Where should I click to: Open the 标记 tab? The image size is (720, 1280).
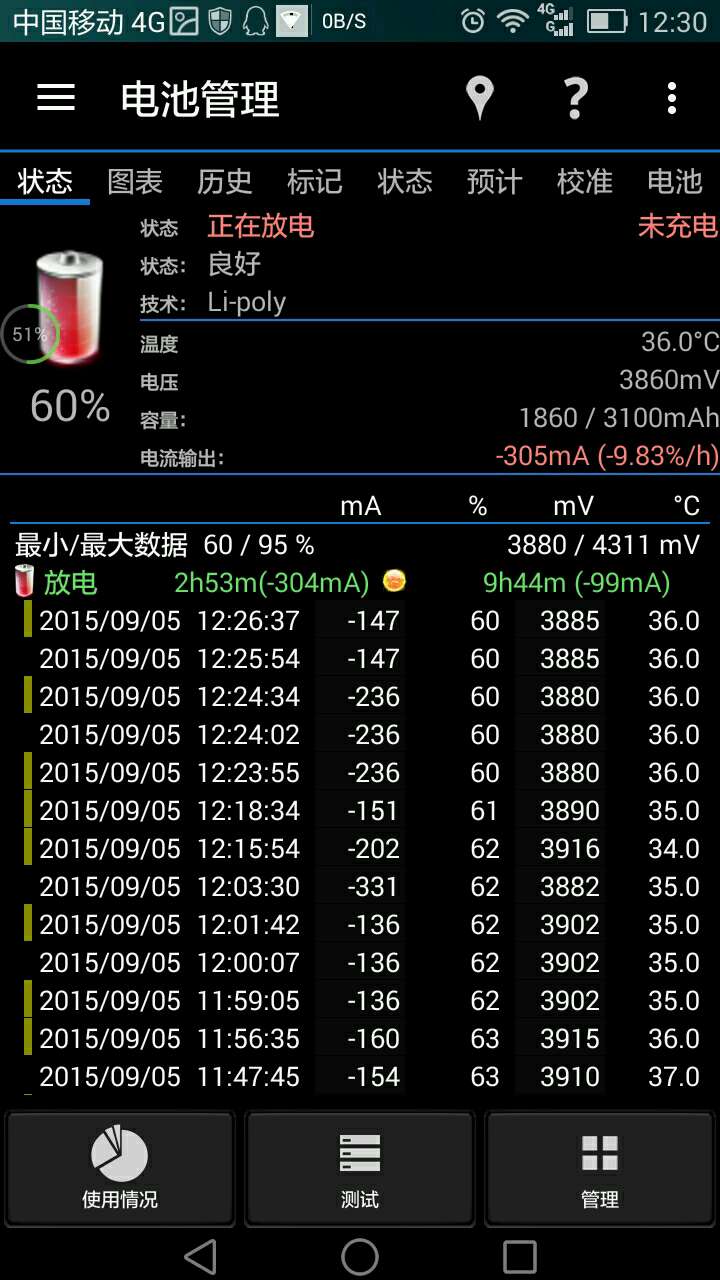[315, 181]
